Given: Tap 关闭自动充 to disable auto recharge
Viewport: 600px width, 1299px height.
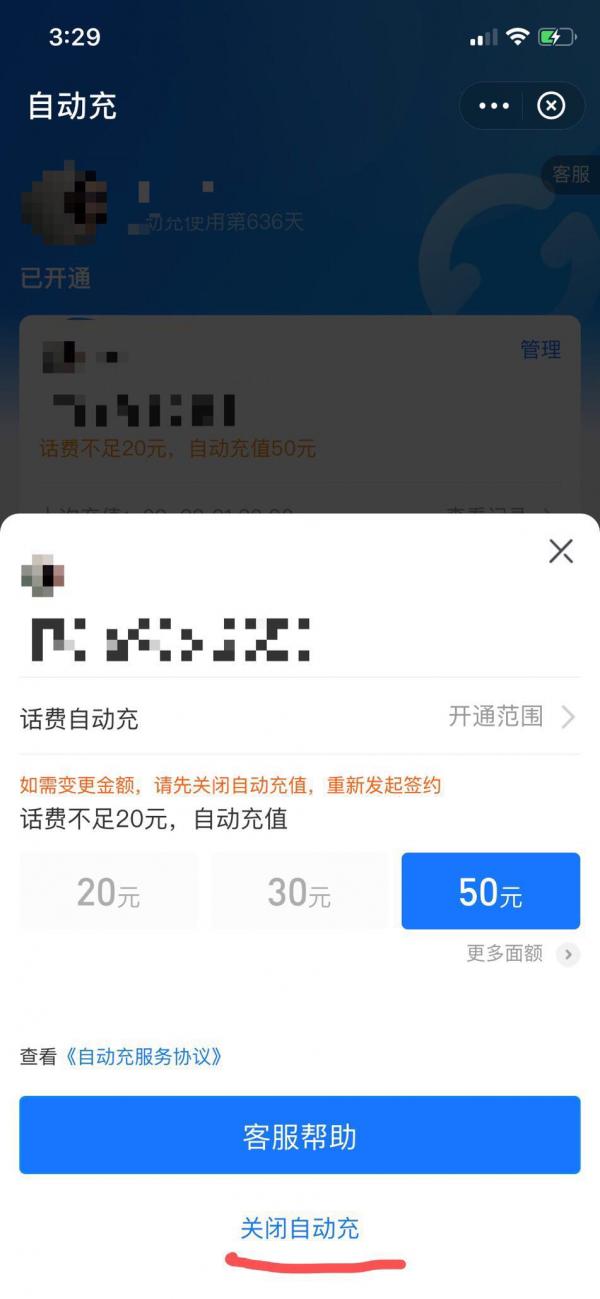Looking at the screenshot, I should pyautogui.click(x=300, y=1229).
